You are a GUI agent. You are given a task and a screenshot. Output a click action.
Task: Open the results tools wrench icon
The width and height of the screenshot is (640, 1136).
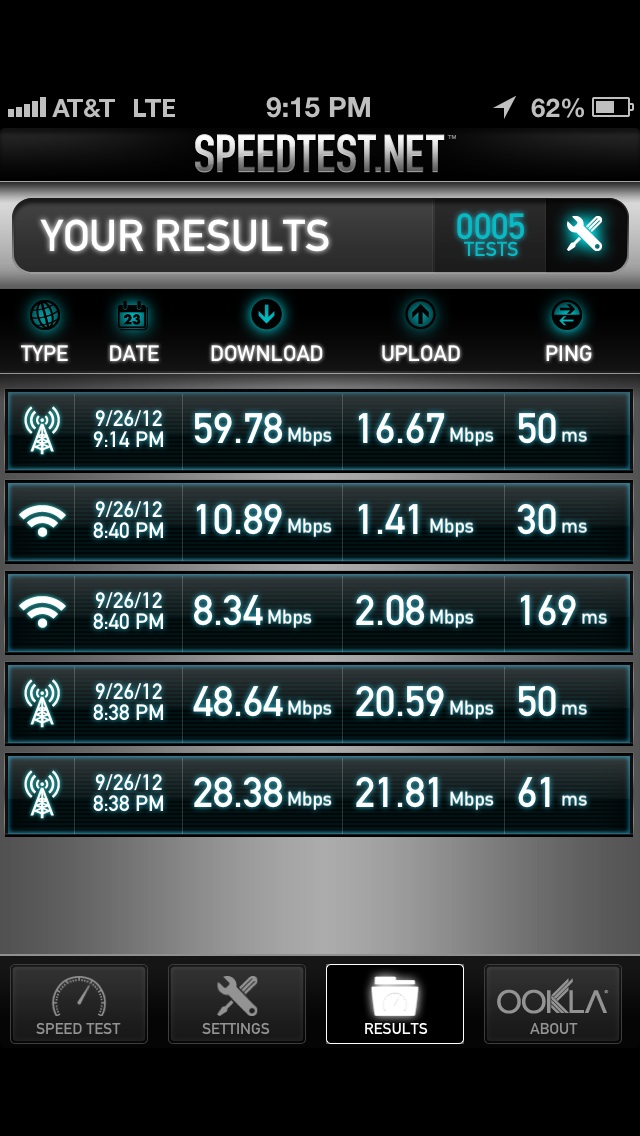click(x=586, y=235)
